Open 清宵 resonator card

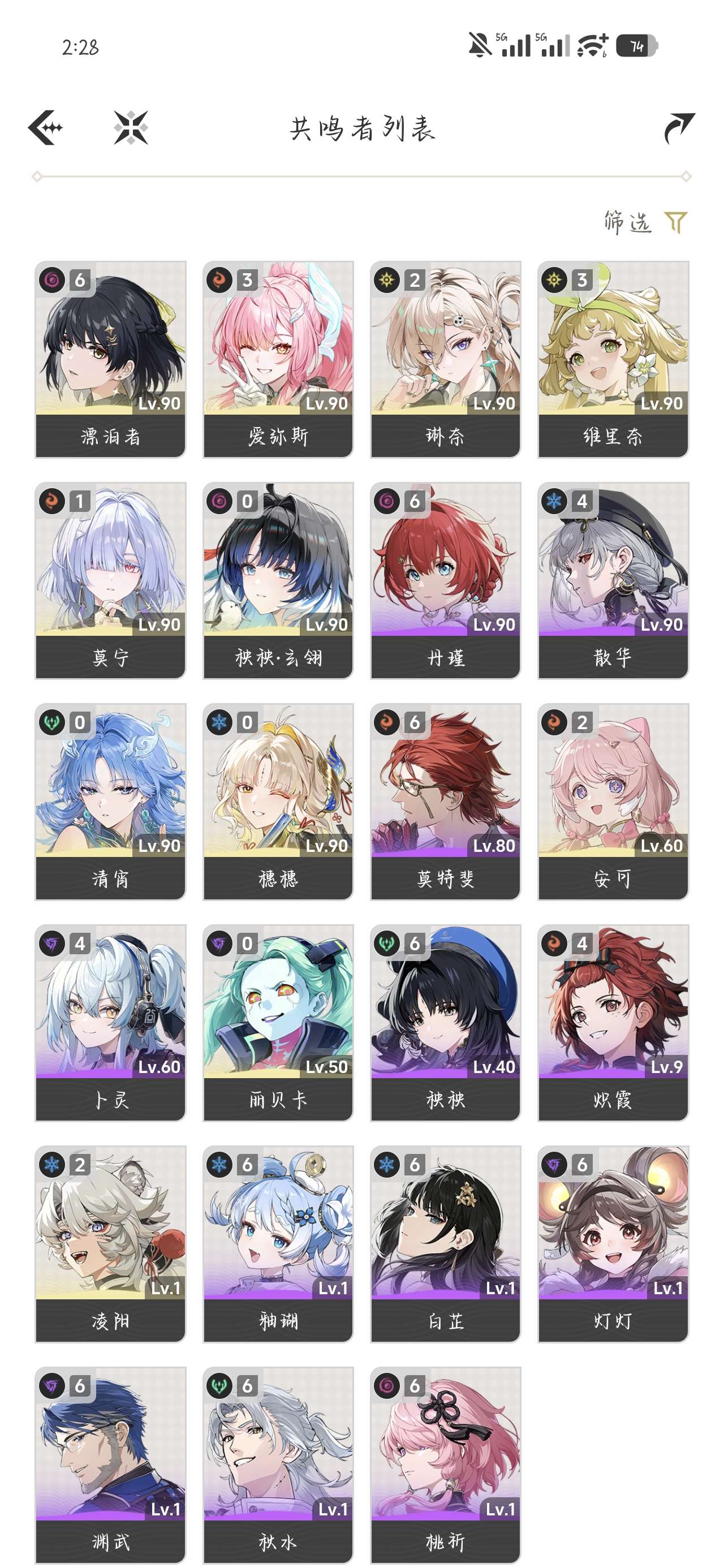pyautogui.click(x=110, y=802)
